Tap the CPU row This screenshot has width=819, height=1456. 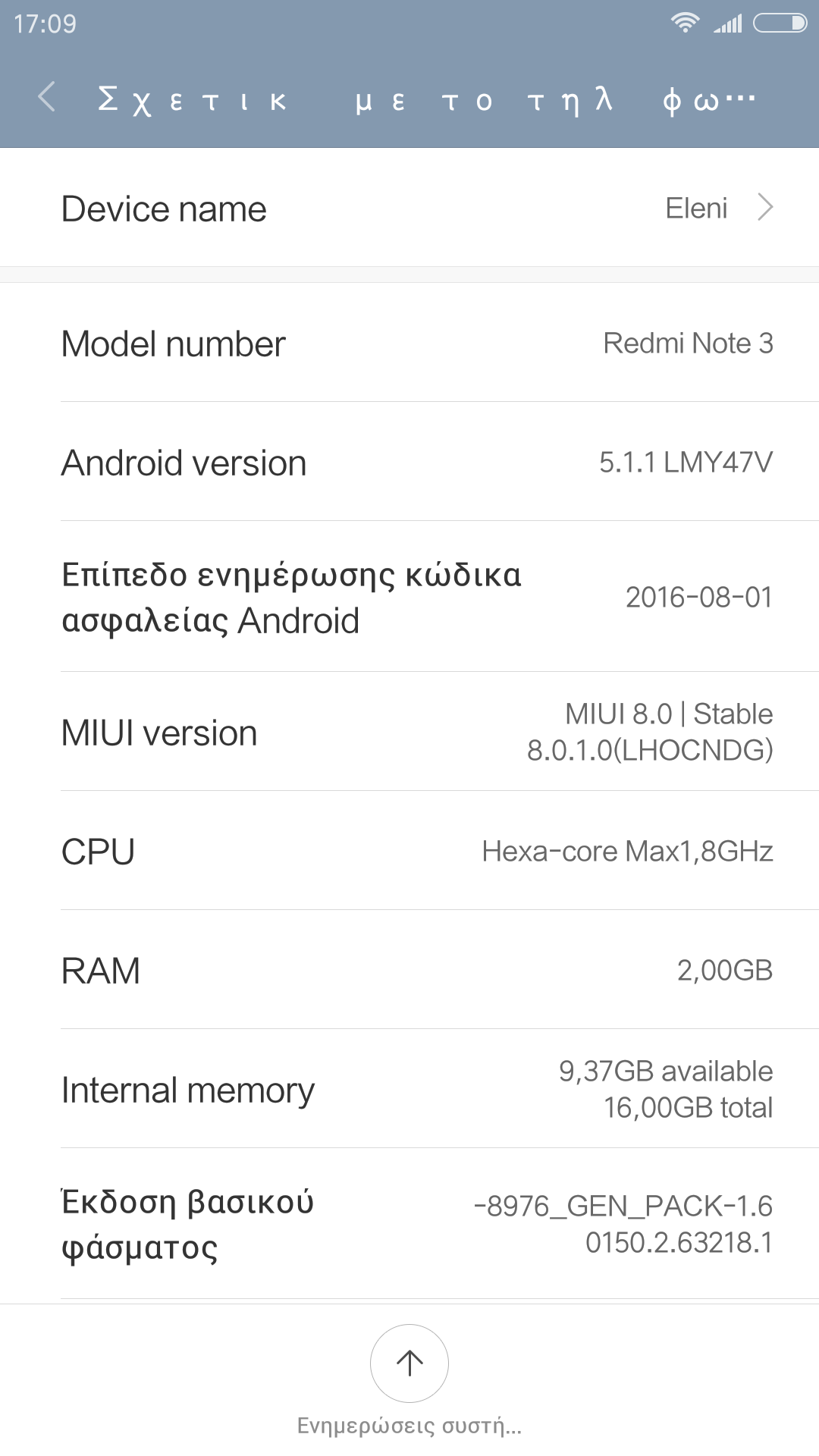(x=409, y=851)
